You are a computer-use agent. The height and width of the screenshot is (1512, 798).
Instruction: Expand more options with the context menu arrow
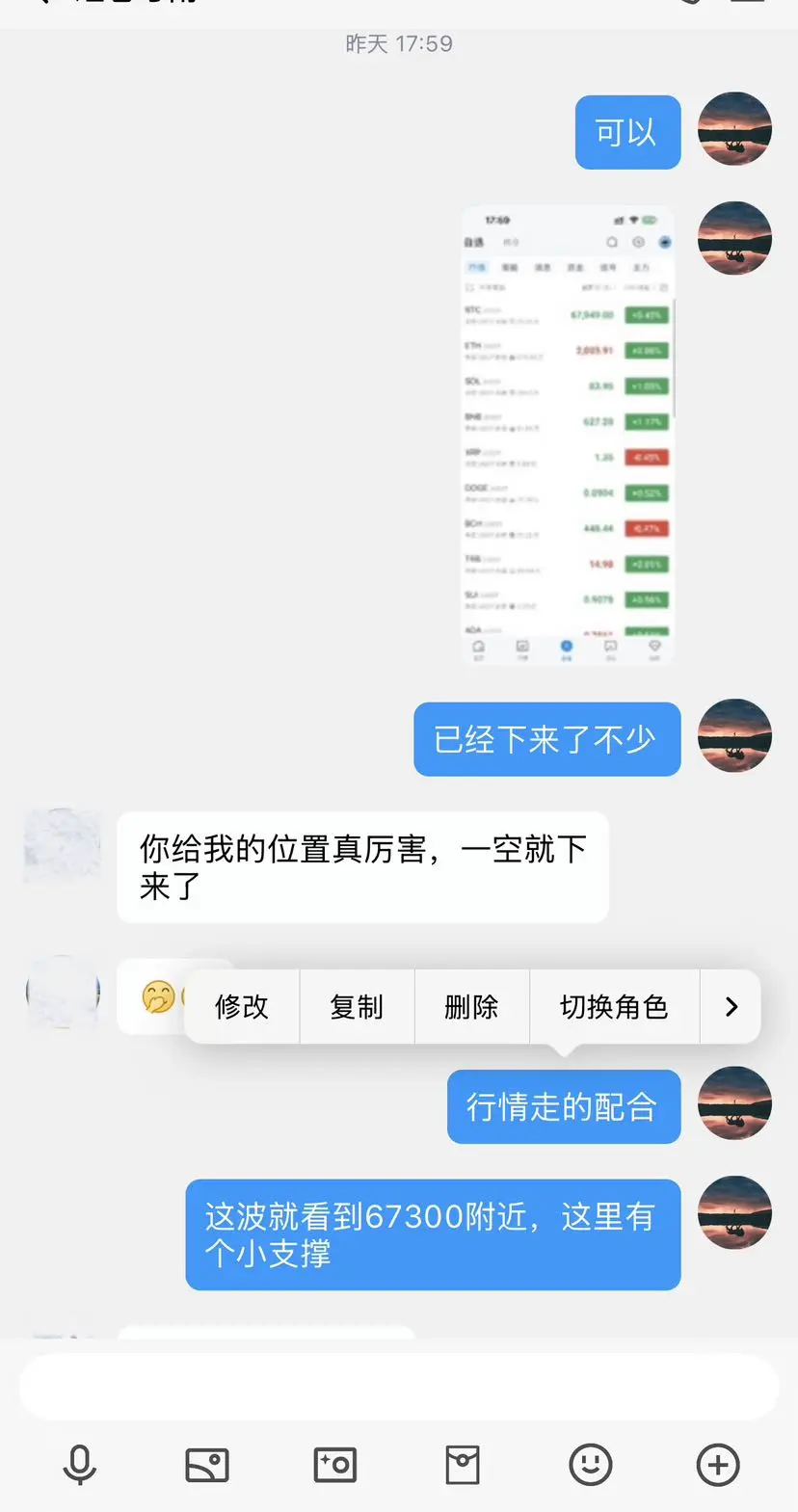point(731,1006)
